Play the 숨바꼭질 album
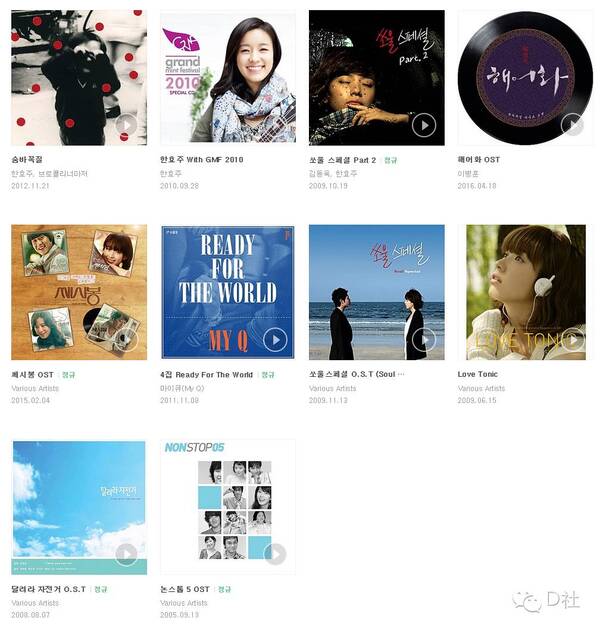Viewport: 600px width, 630px height. 126,125
